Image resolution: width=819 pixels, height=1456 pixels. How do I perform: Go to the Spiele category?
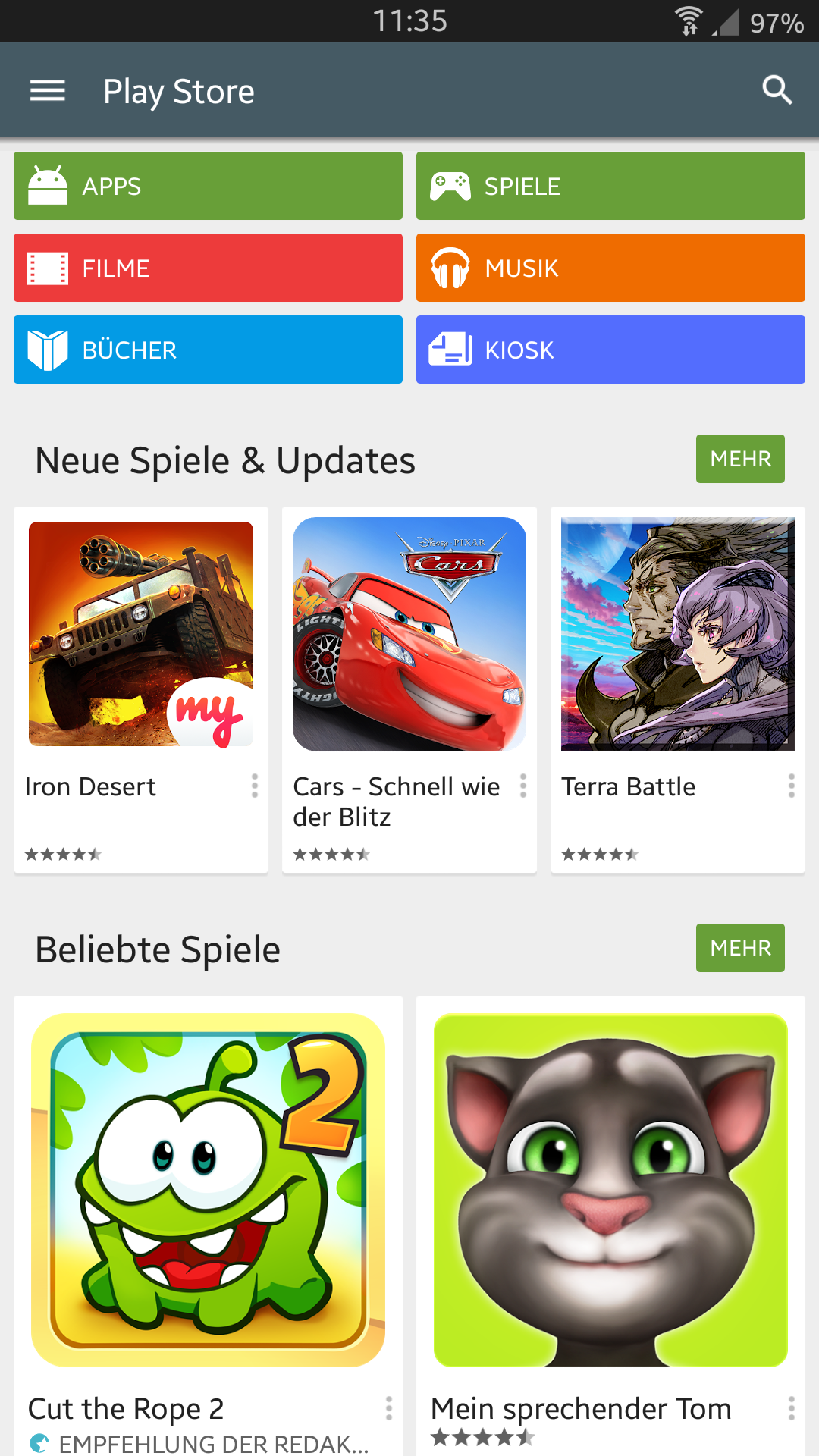[x=610, y=186]
